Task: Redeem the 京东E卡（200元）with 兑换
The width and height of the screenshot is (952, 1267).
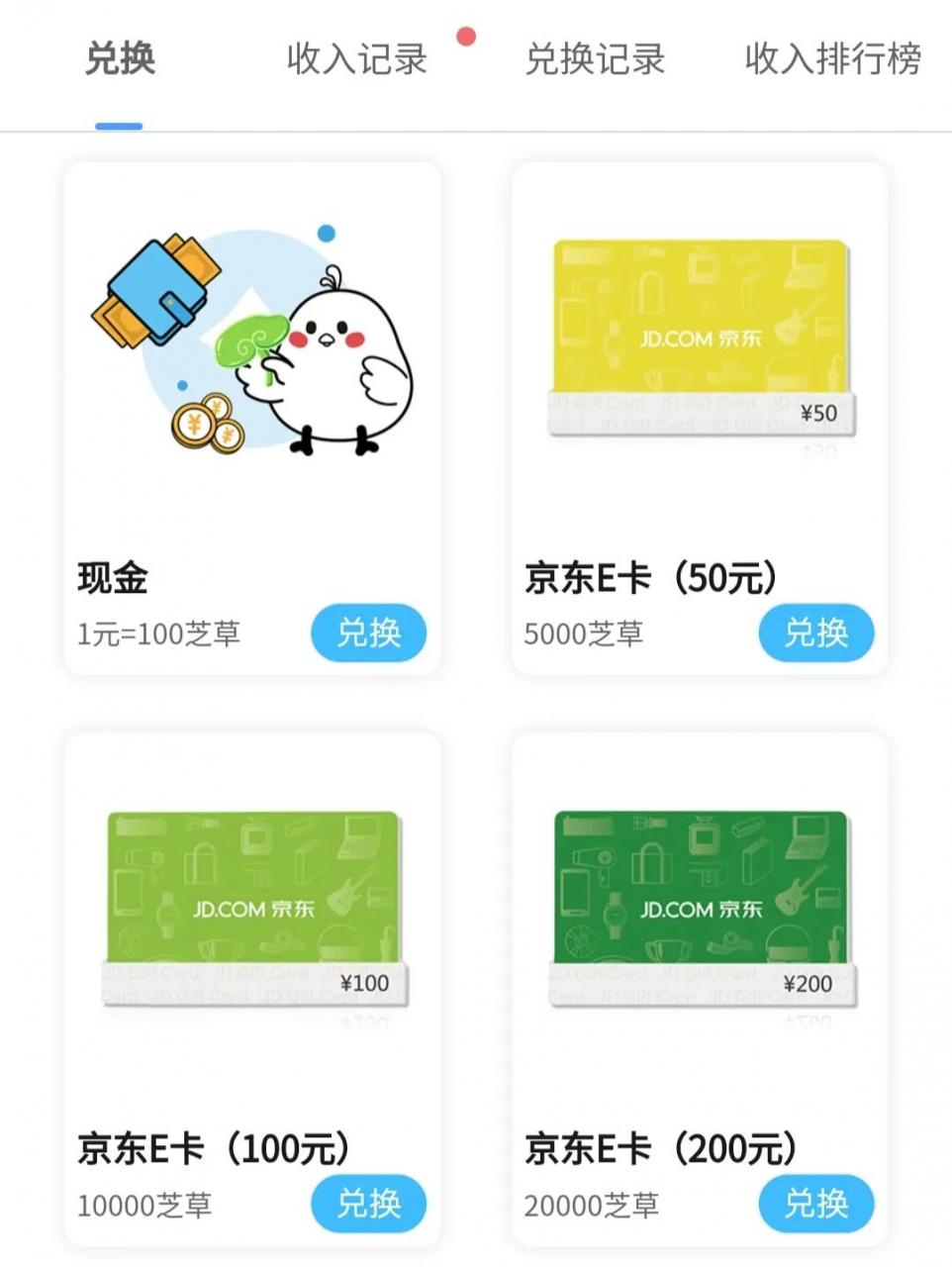Action: (x=815, y=1202)
